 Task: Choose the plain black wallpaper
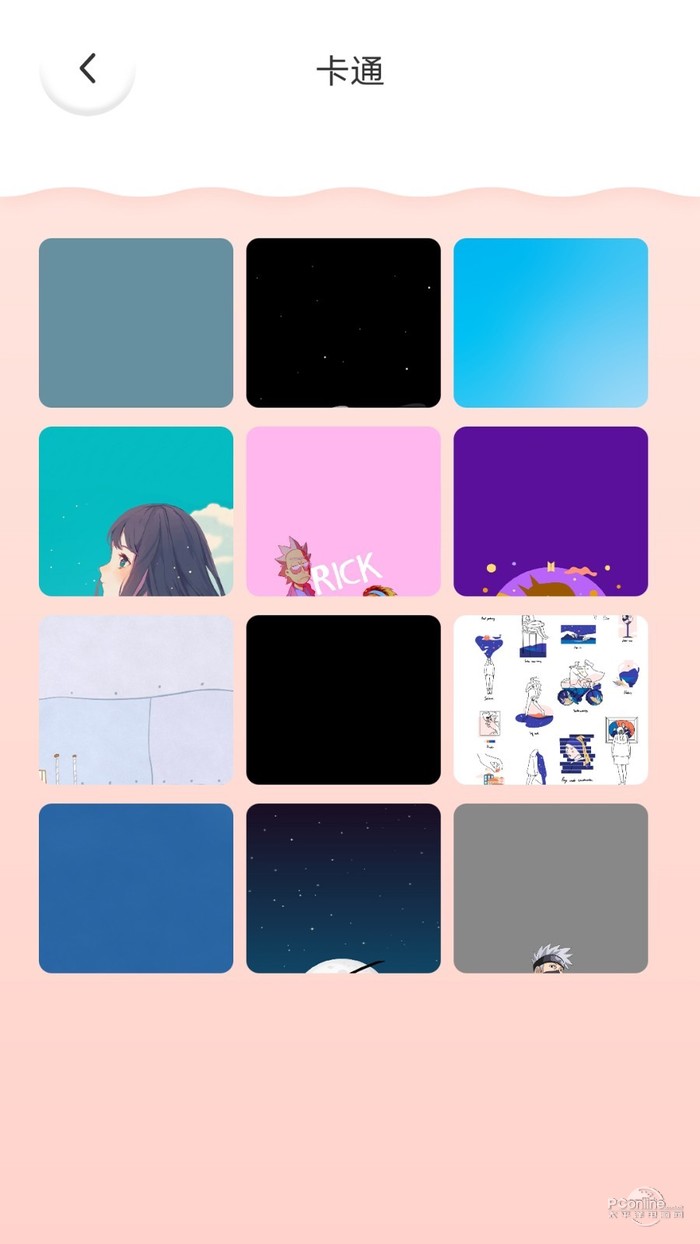343,700
